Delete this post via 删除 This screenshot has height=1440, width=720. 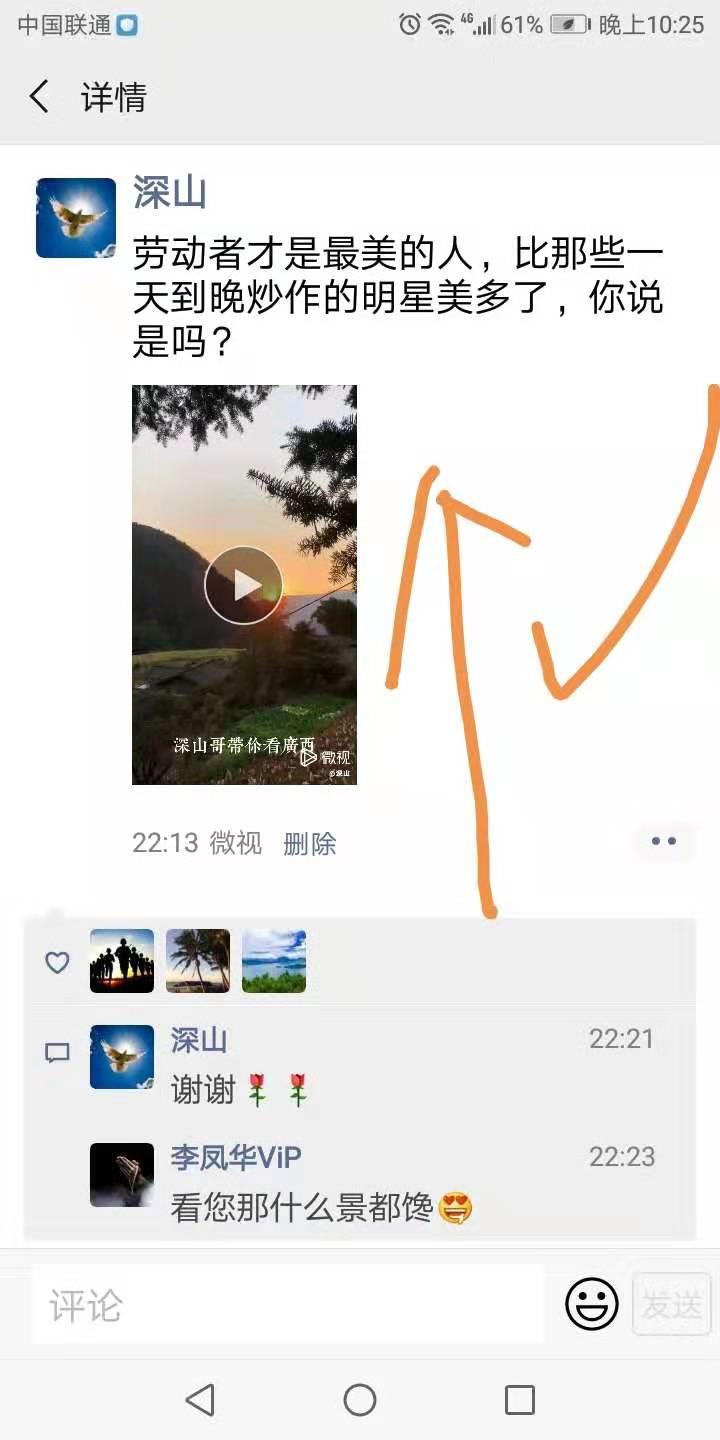(x=310, y=843)
